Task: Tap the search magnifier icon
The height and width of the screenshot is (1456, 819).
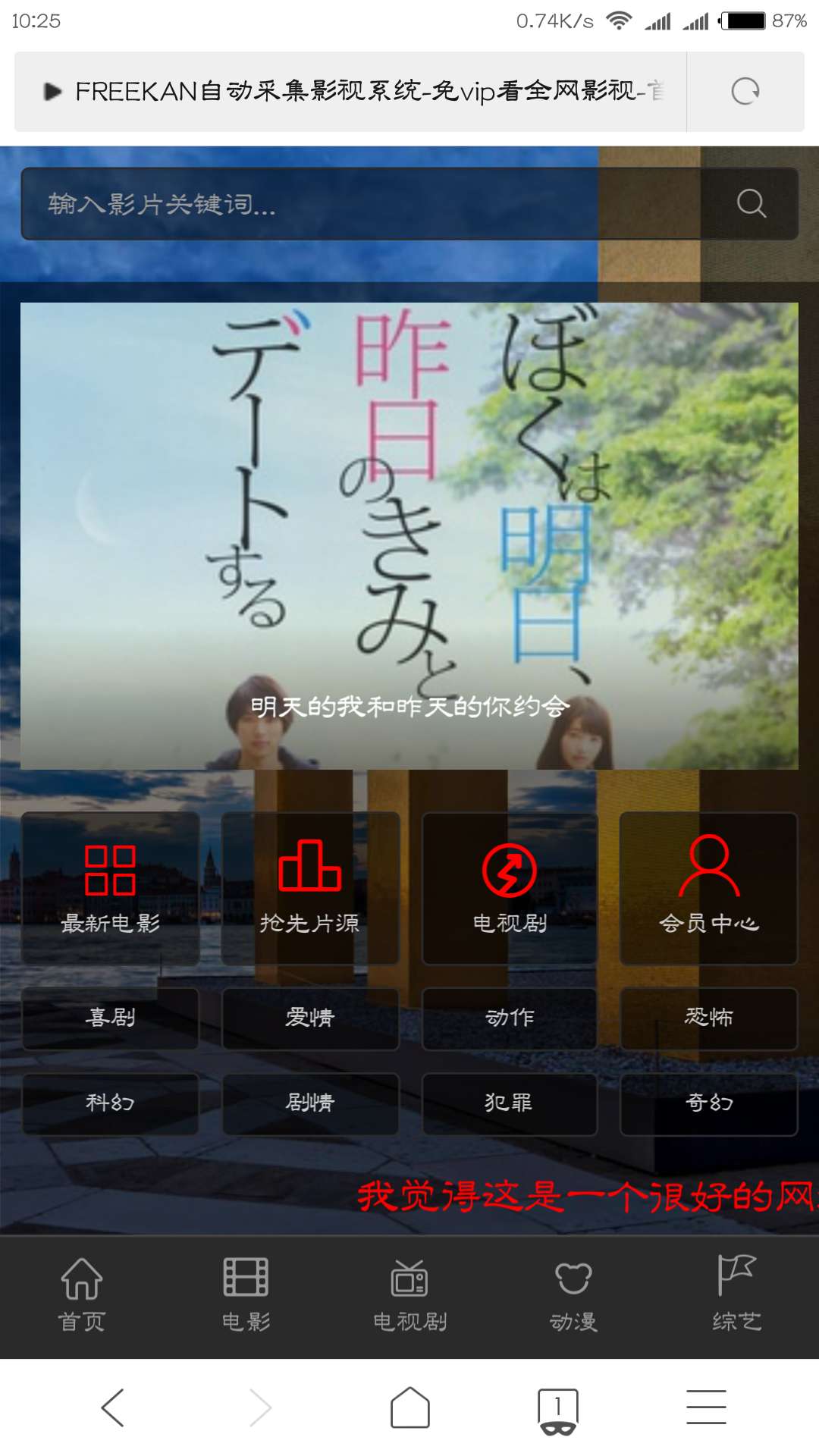Action: click(751, 203)
